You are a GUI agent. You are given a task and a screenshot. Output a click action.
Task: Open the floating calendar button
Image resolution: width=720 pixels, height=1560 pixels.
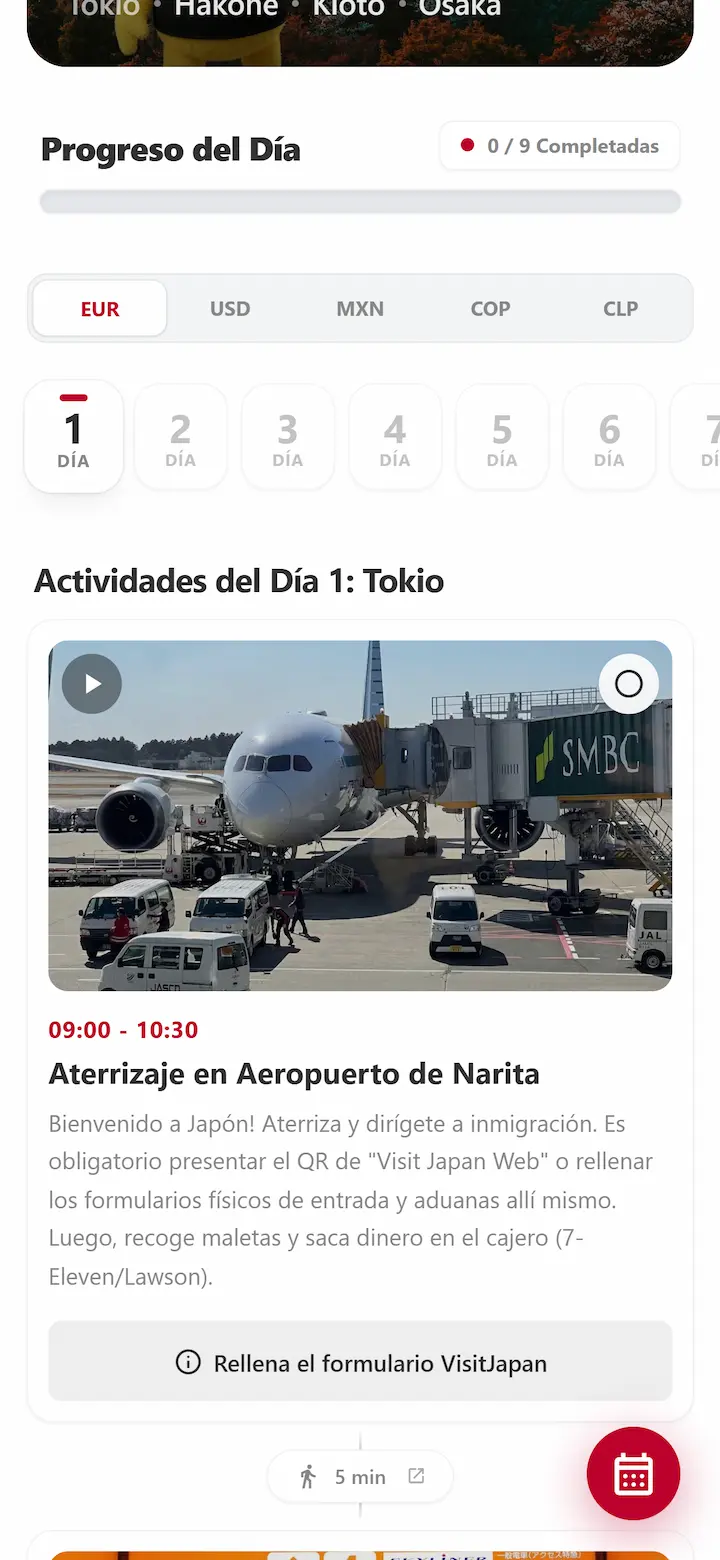coord(633,1474)
